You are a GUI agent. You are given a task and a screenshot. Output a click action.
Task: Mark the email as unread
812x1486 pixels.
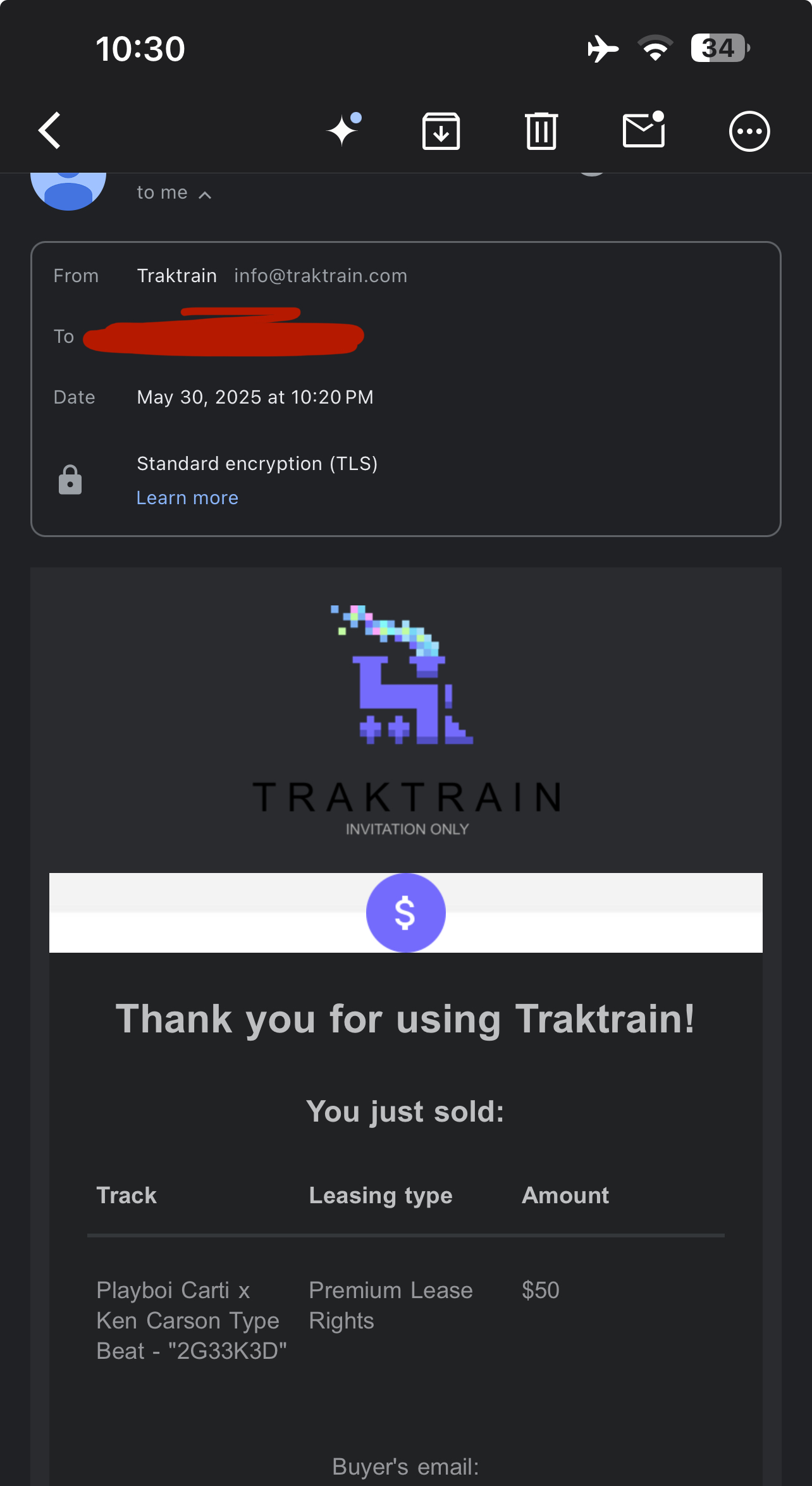[x=644, y=130]
